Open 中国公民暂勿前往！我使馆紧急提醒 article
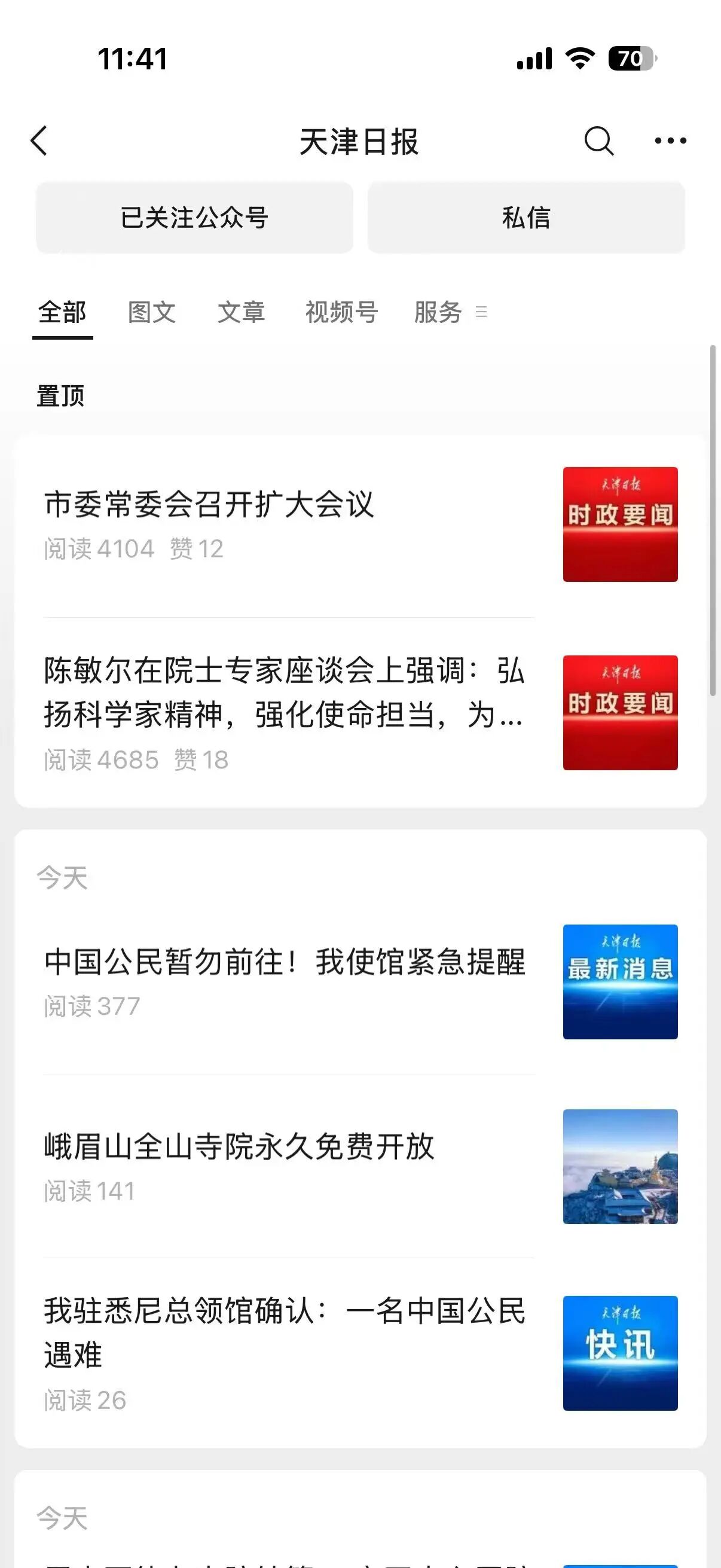The width and height of the screenshot is (721, 1568). [285, 962]
